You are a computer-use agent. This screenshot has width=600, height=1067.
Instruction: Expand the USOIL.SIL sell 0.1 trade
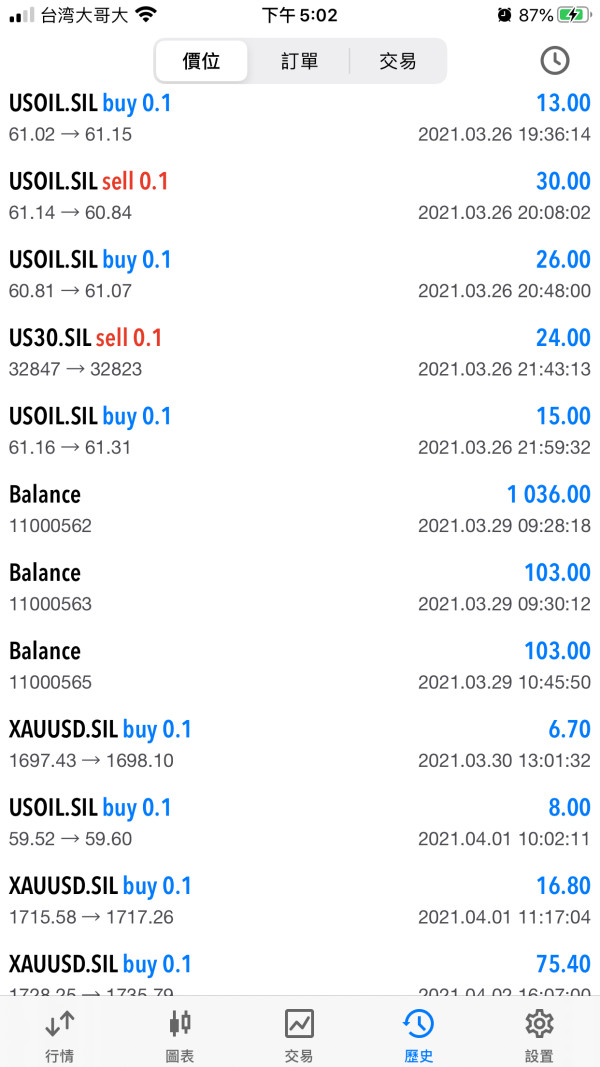[x=300, y=196]
